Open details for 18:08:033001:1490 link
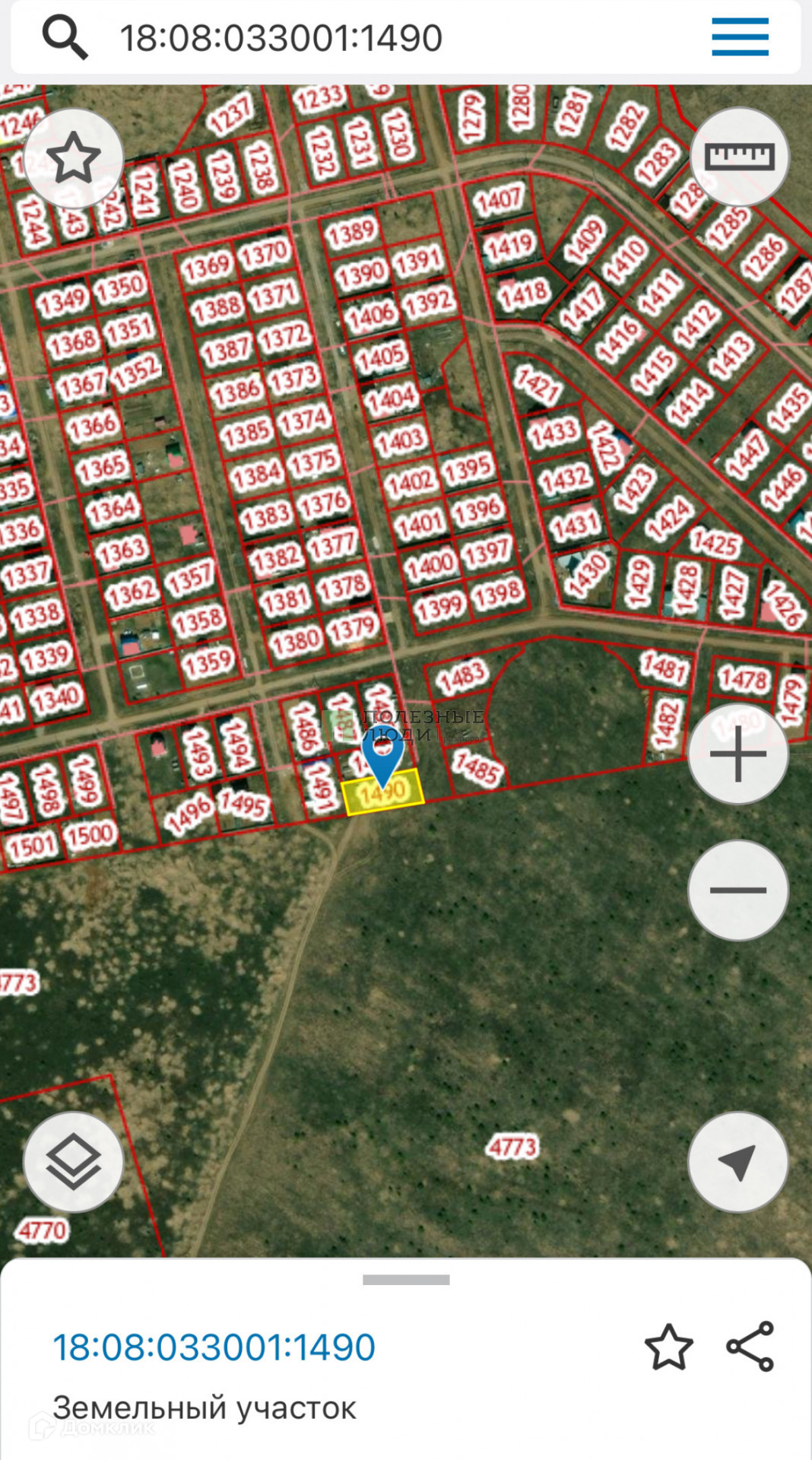This screenshot has width=812, height=1460. (214, 1347)
